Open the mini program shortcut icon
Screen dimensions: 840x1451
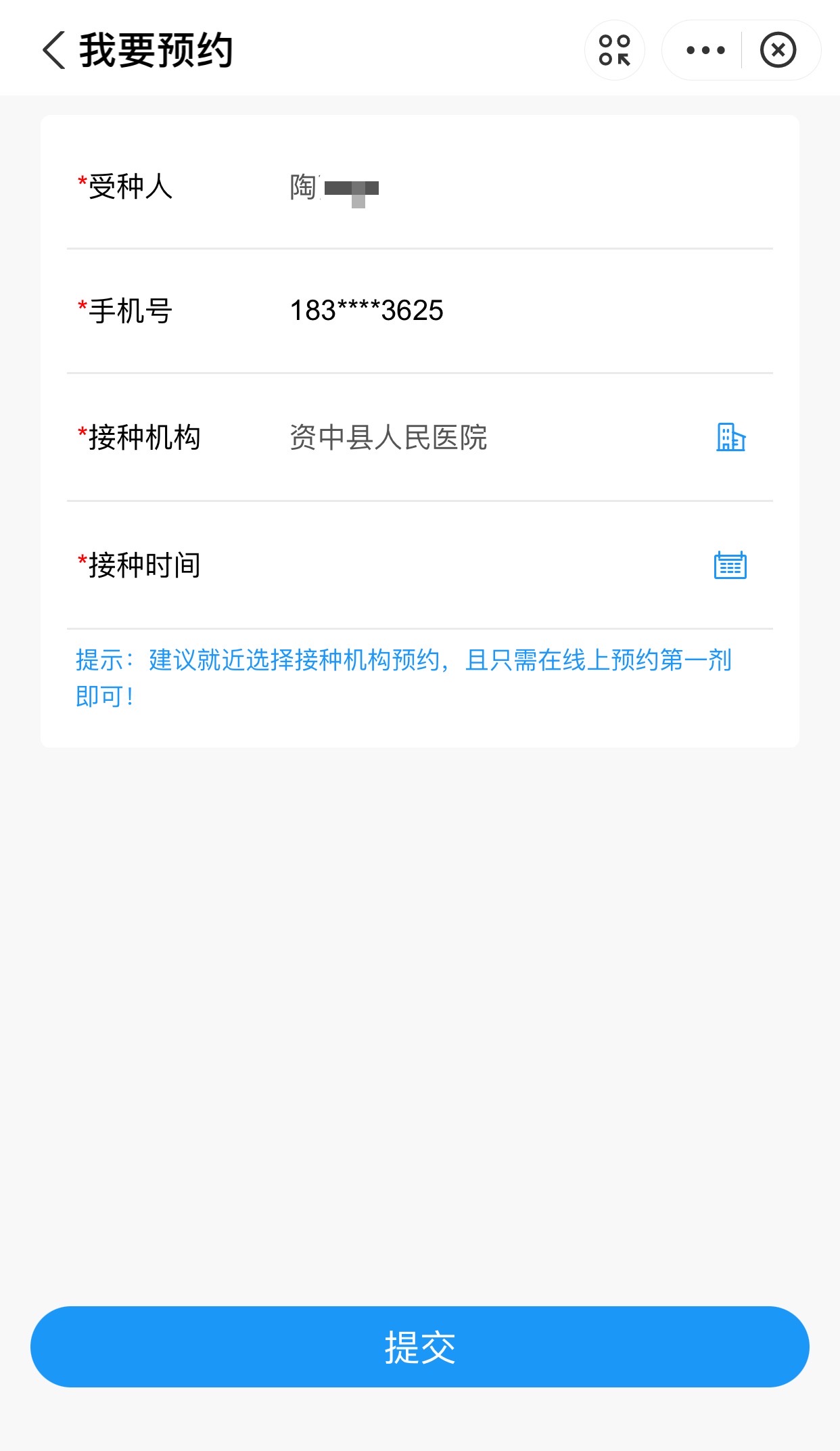[x=614, y=50]
